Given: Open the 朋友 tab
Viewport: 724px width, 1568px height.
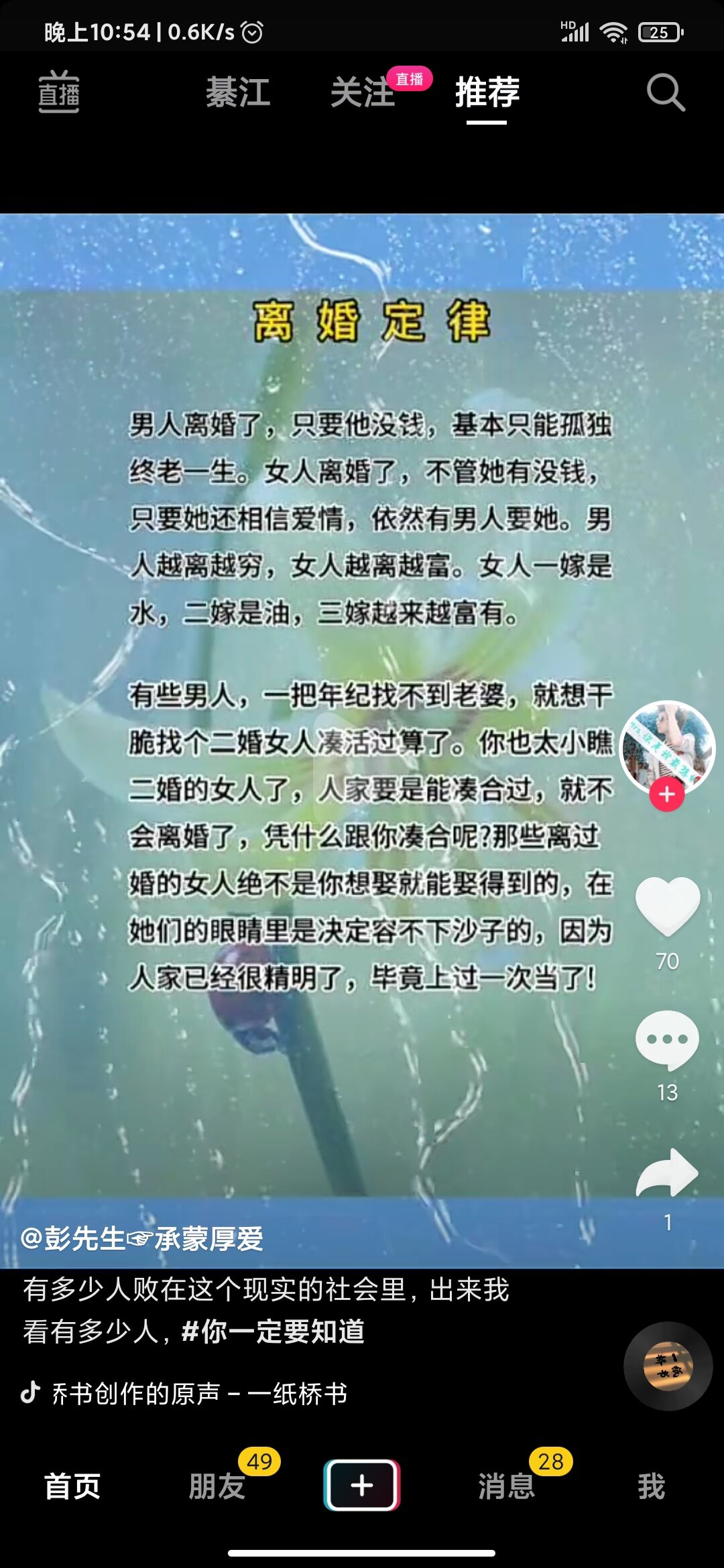Looking at the screenshot, I should (217, 1486).
